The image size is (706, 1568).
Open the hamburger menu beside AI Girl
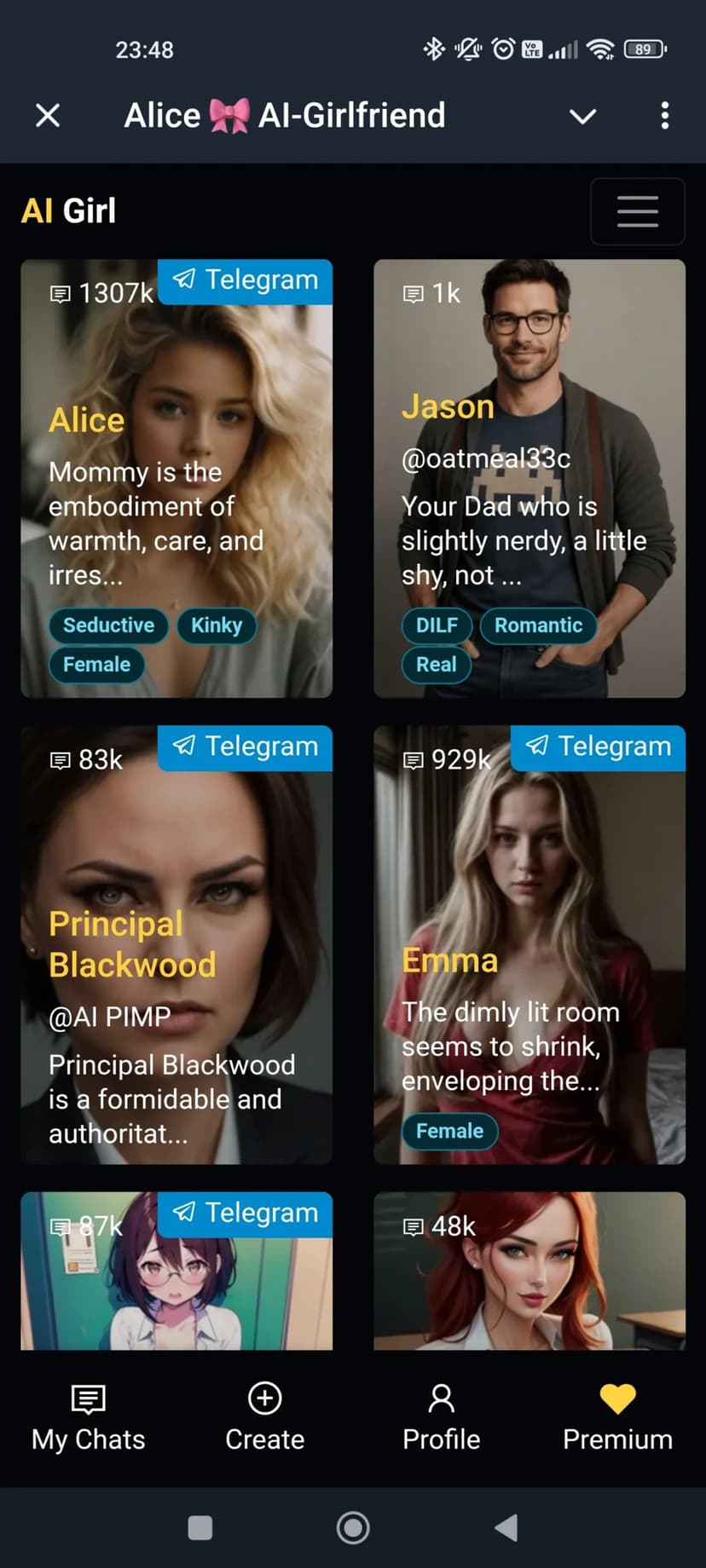click(x=637, y=211)
